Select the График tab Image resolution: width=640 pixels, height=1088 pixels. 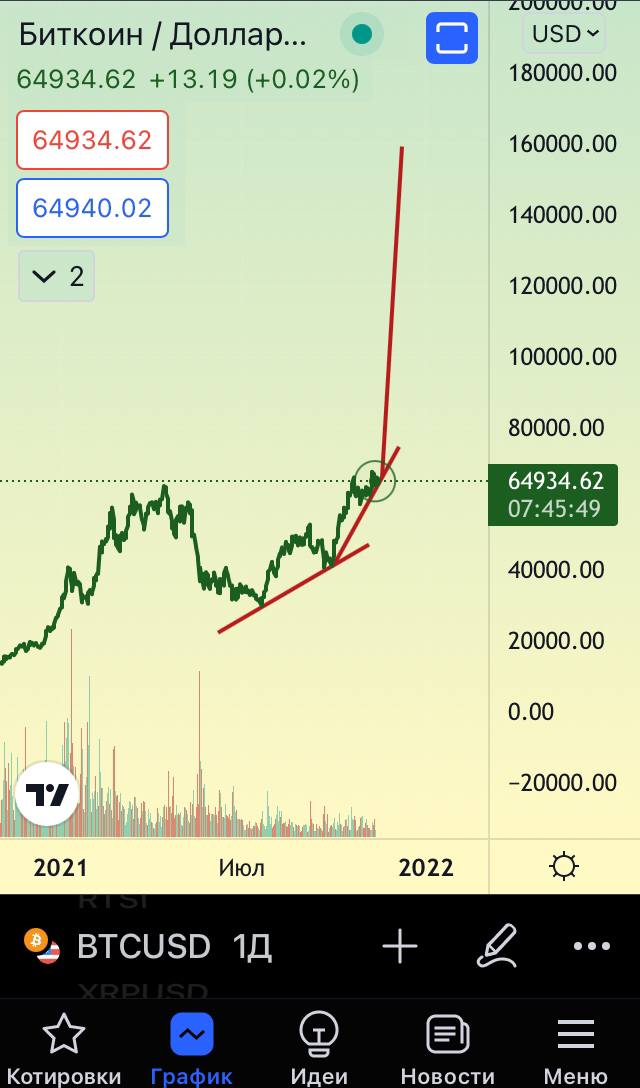pyautogui.click(x=191, y=1048)
